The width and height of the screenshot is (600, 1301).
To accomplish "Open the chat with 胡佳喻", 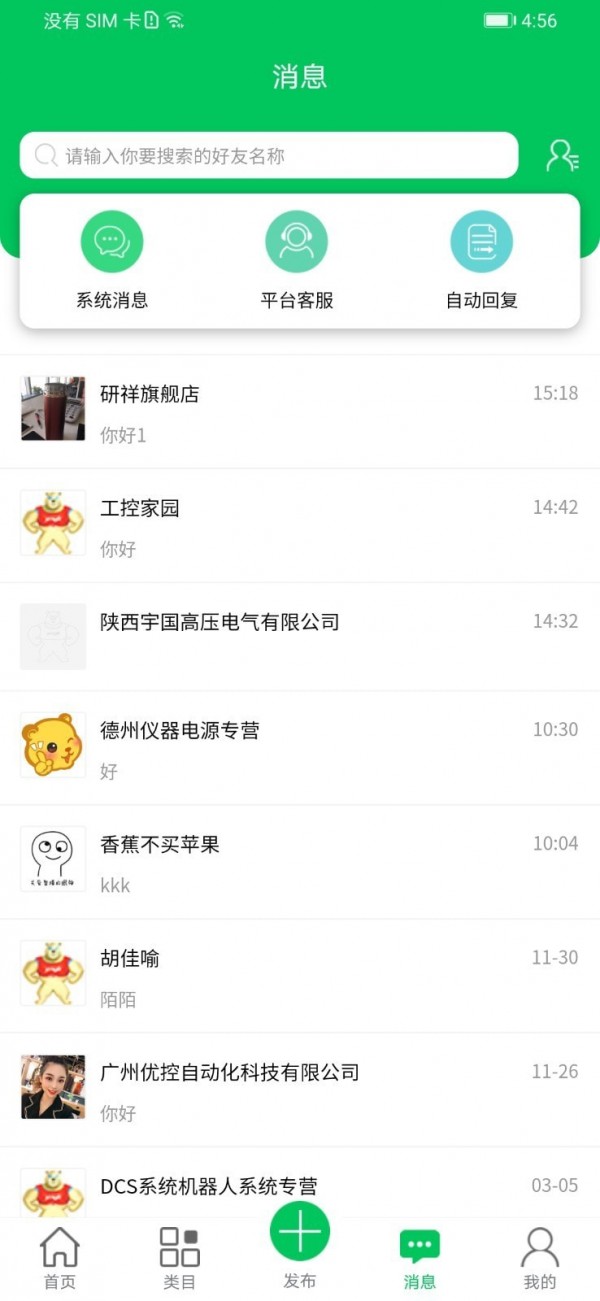I will pyautogui.click(x=300, y=975).
